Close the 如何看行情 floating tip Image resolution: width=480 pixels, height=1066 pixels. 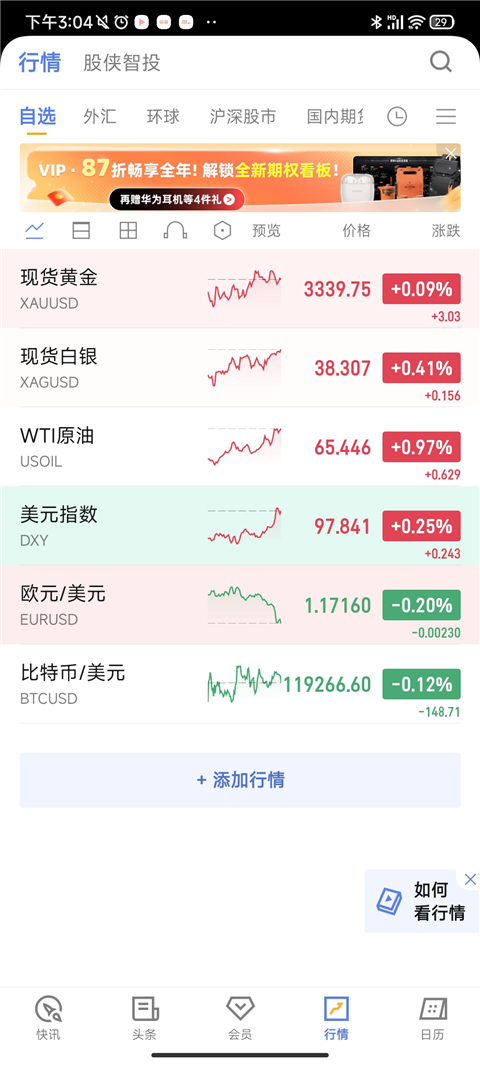[x=470, y=879]
